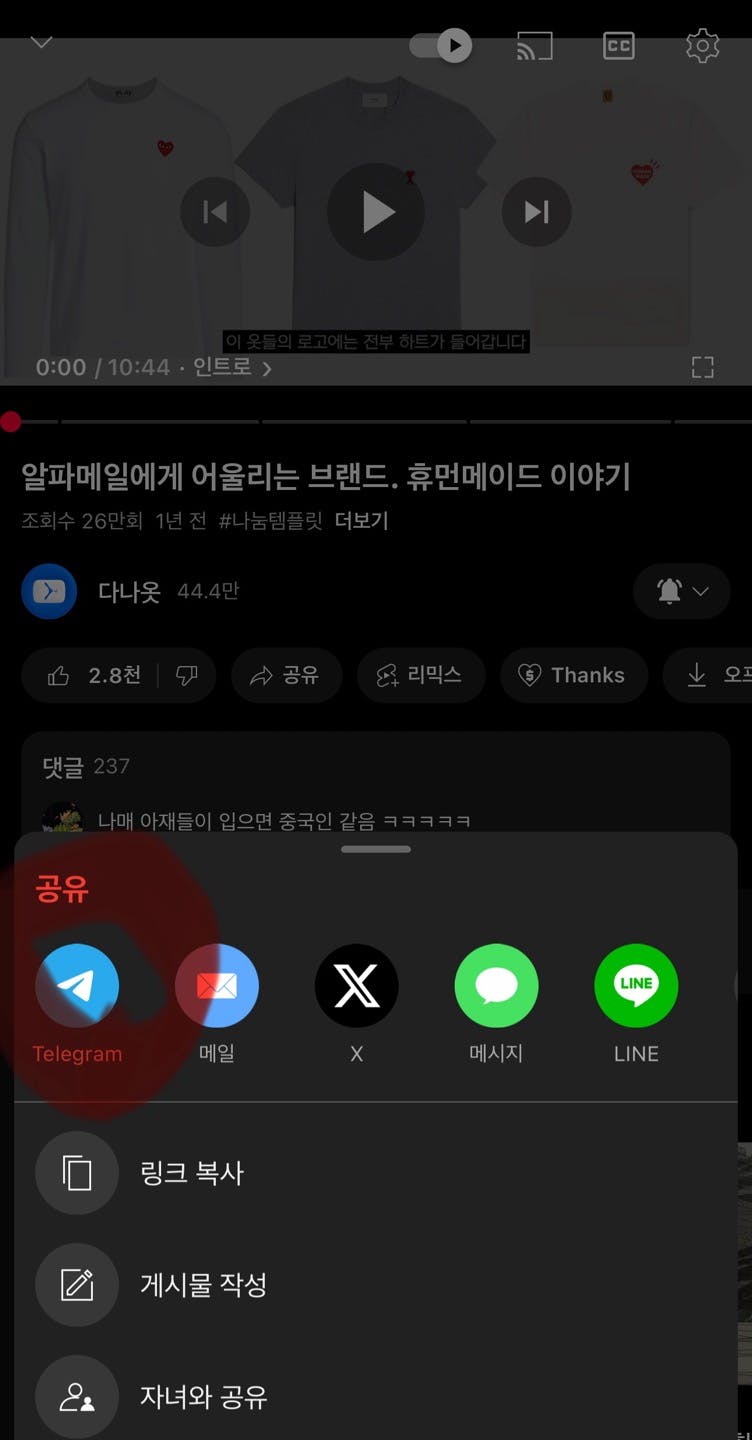Toggle the autoplay switch
This screenshot has width=752, height=1440.
pos(441,45)
